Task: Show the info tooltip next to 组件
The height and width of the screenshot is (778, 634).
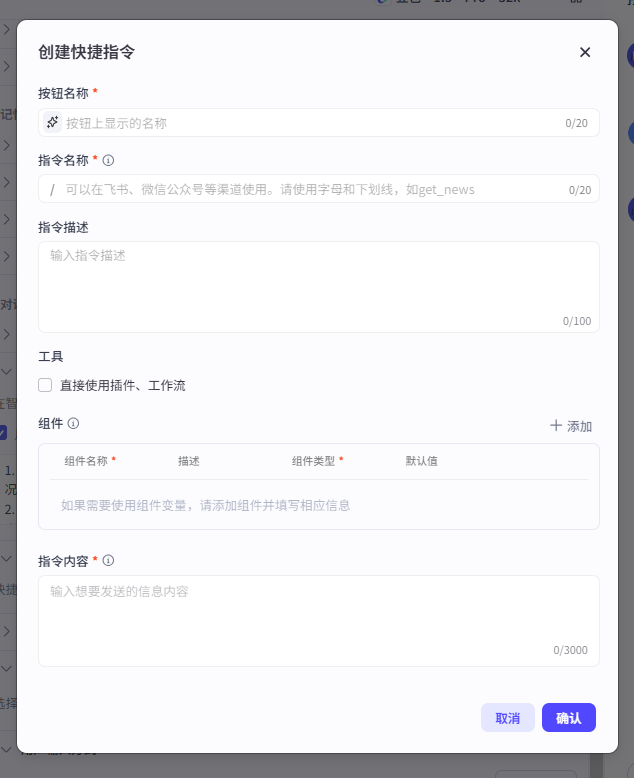Action: point(73,423)
